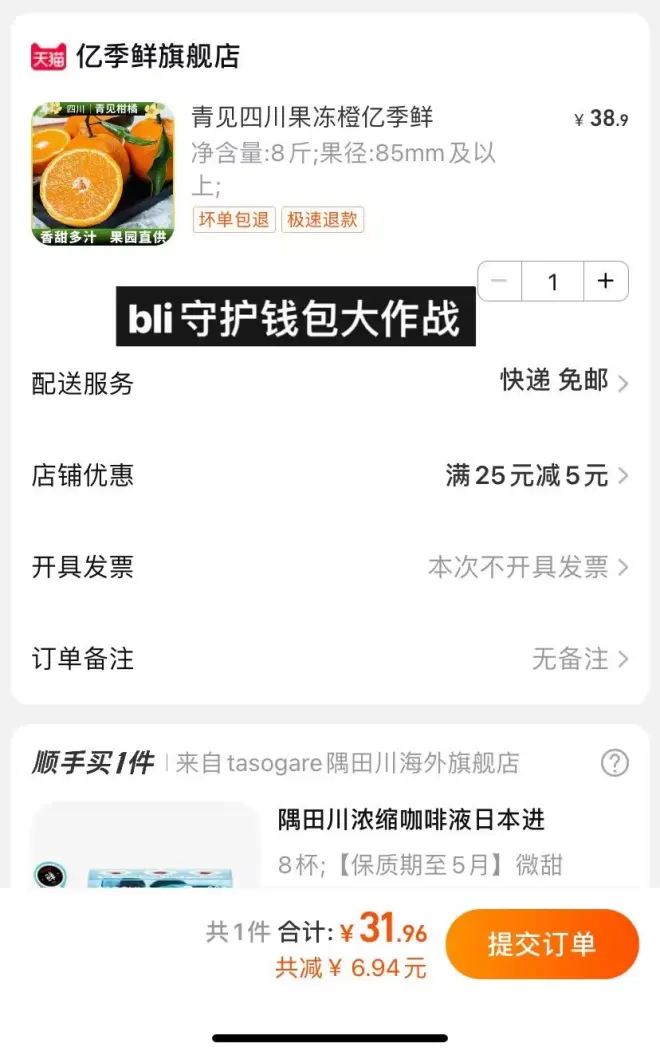
Task: Open 亿季鲜旗舰店 store page
Action: click(157, 56)
